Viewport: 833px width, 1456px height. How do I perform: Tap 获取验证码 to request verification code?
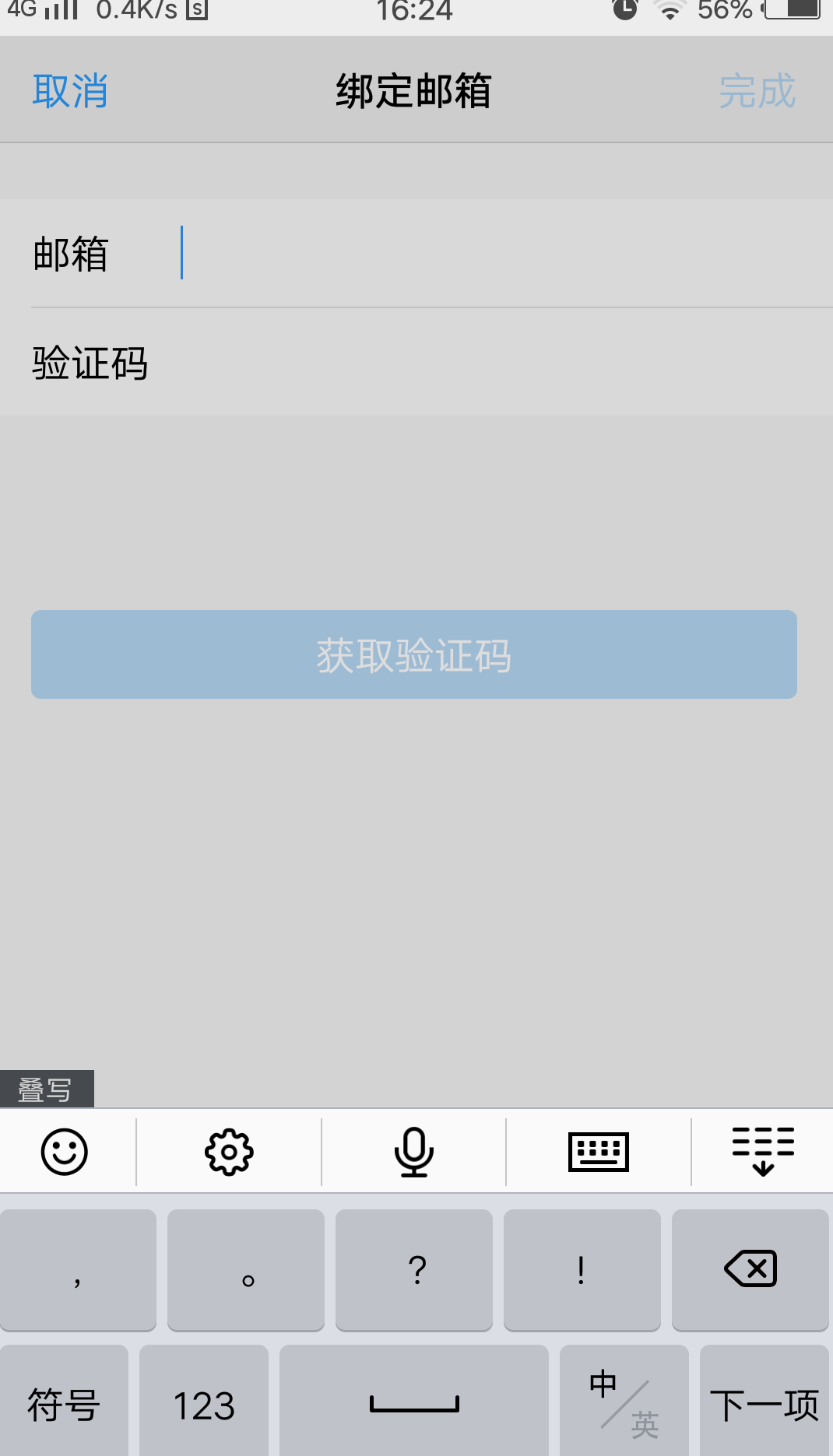click(414, 654)
